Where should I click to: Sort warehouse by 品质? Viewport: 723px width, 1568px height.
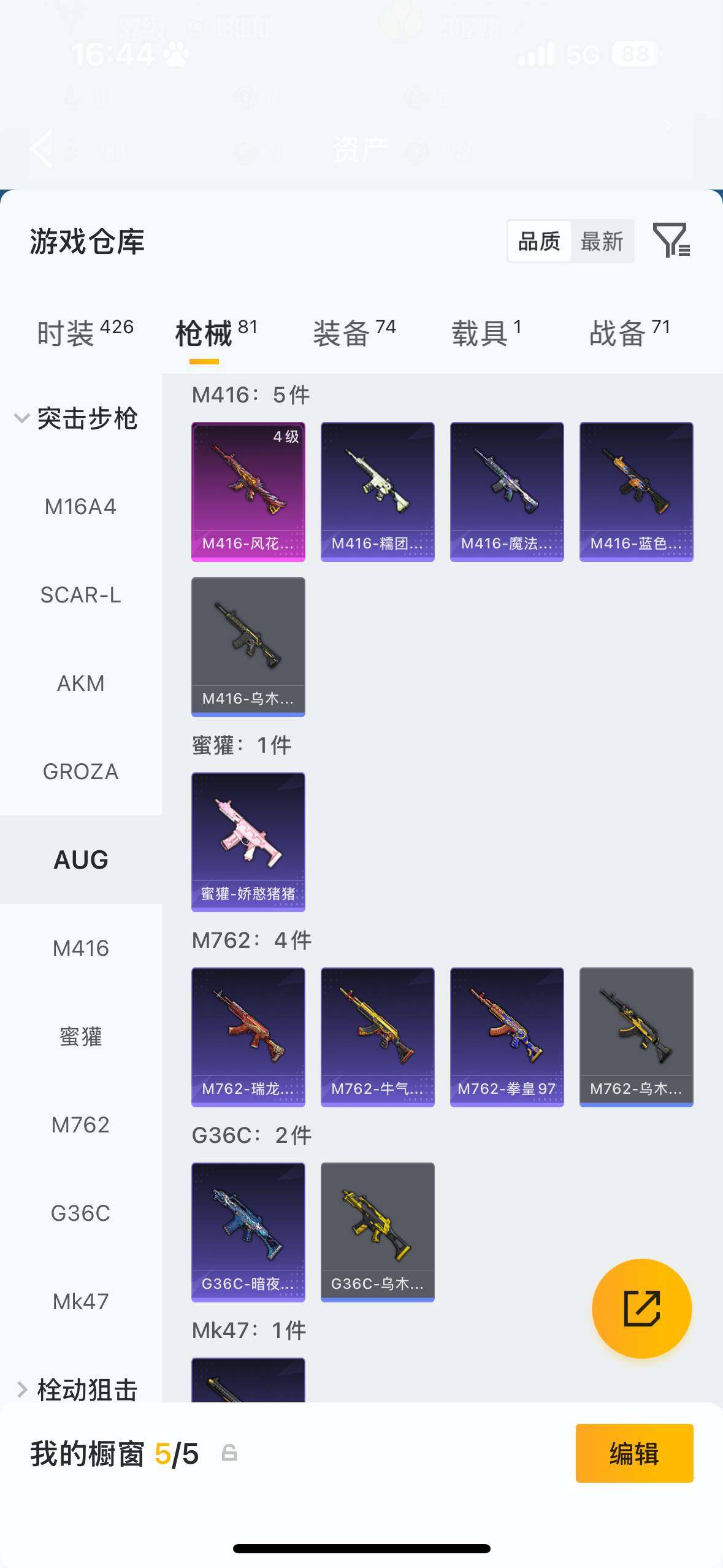tap(539, 241)
